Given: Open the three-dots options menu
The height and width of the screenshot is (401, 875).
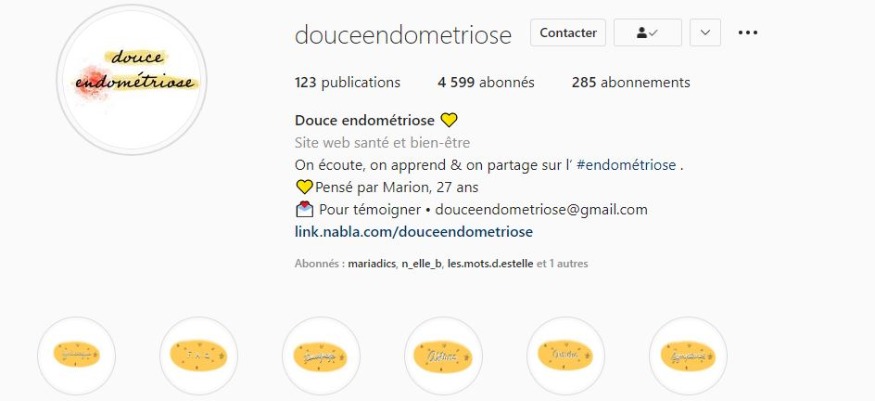Looking at the screenshot, I should coord(748,33).
